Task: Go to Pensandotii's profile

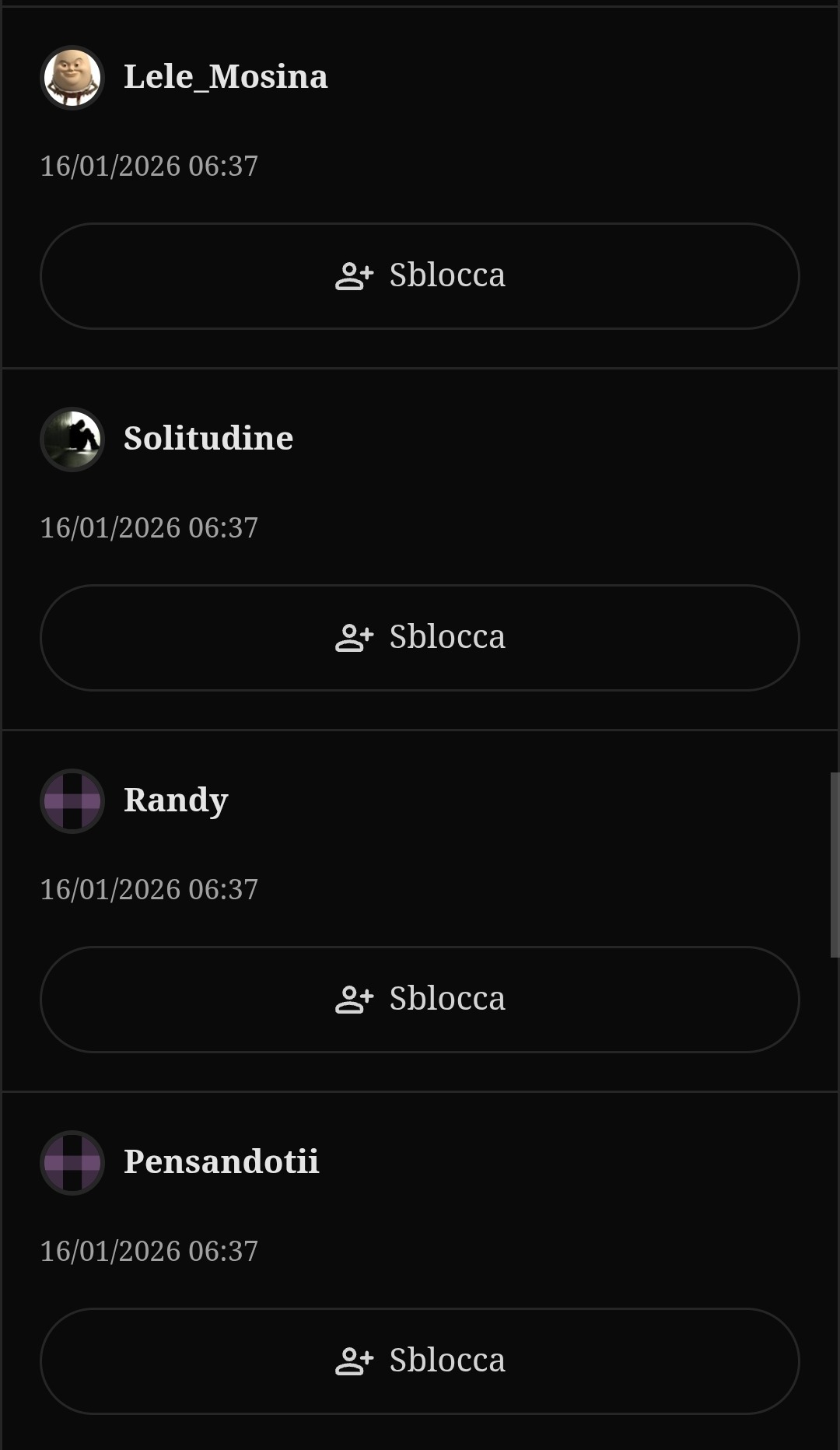Action: click(x=222, y=1162)
